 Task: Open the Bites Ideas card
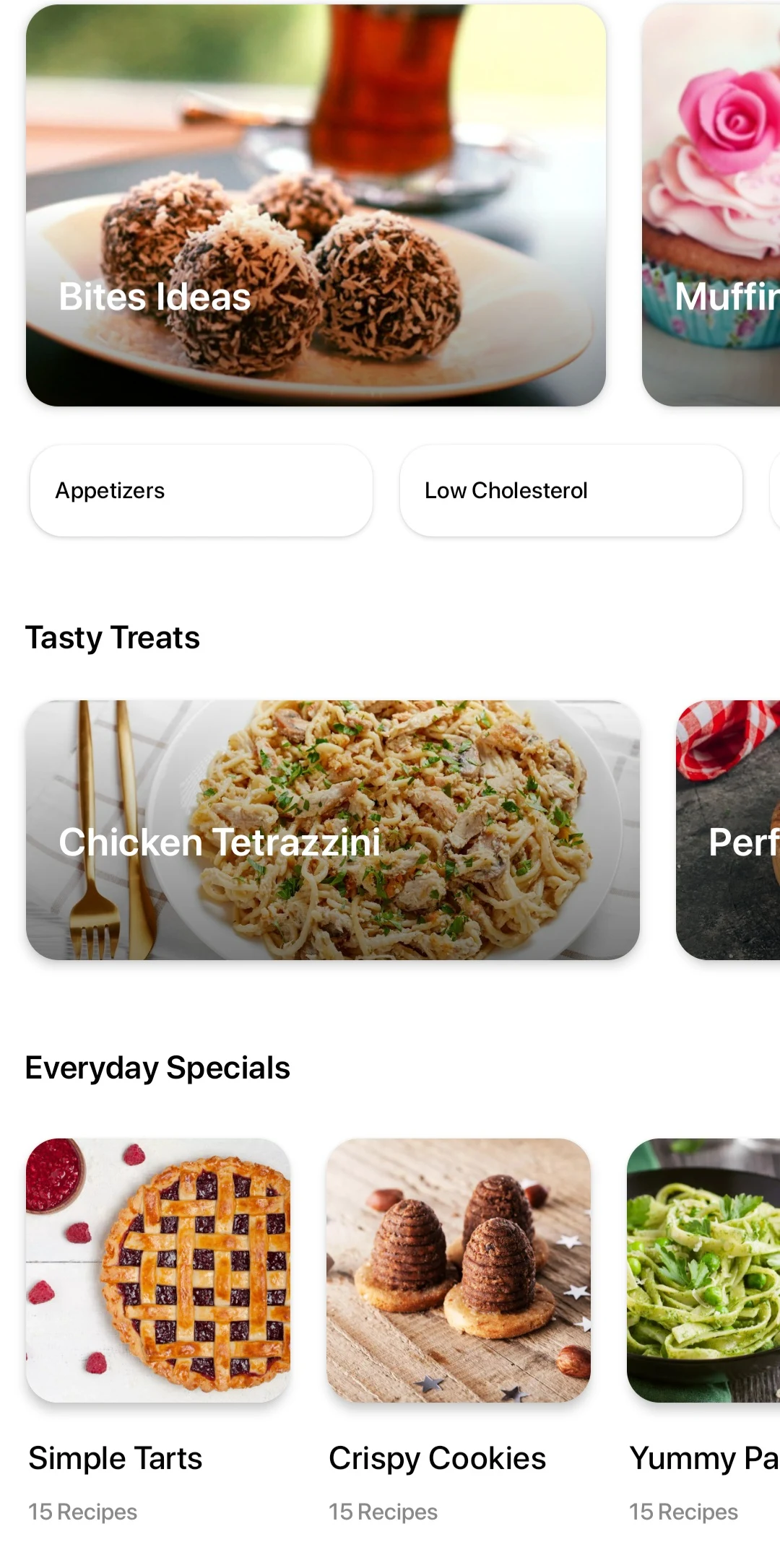316,205
